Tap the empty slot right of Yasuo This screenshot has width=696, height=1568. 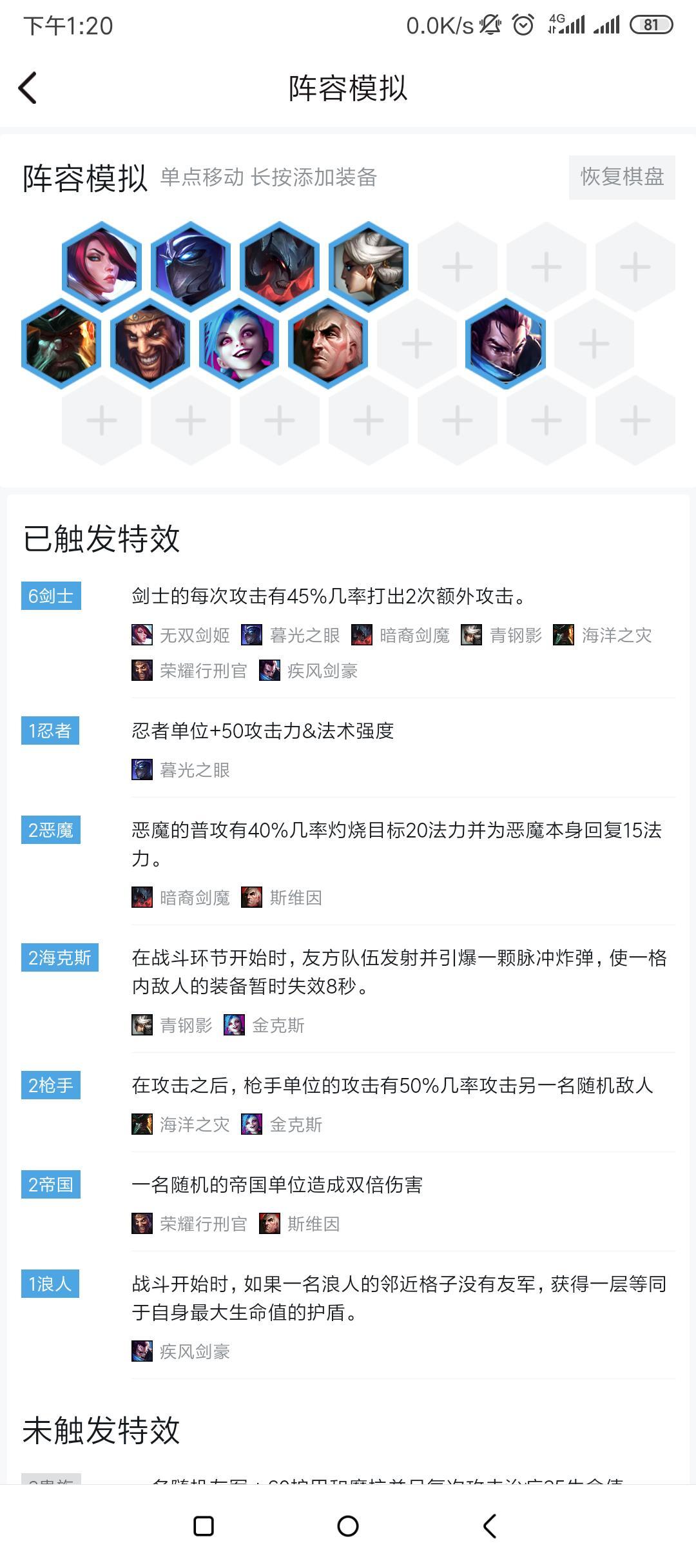tap(594, 344)
